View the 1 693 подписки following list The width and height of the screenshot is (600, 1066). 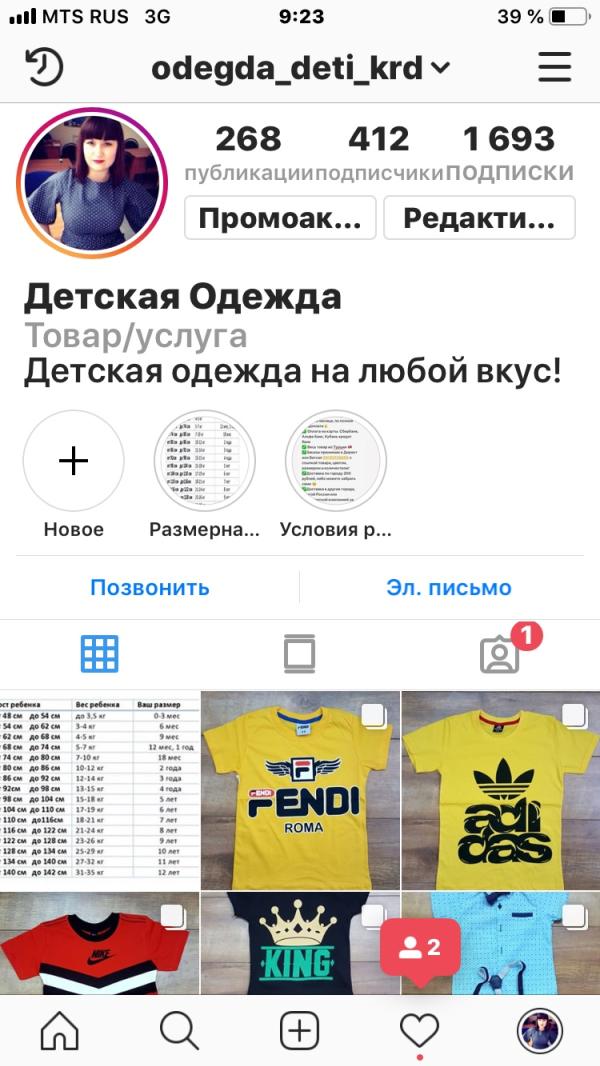pos(509,153)
